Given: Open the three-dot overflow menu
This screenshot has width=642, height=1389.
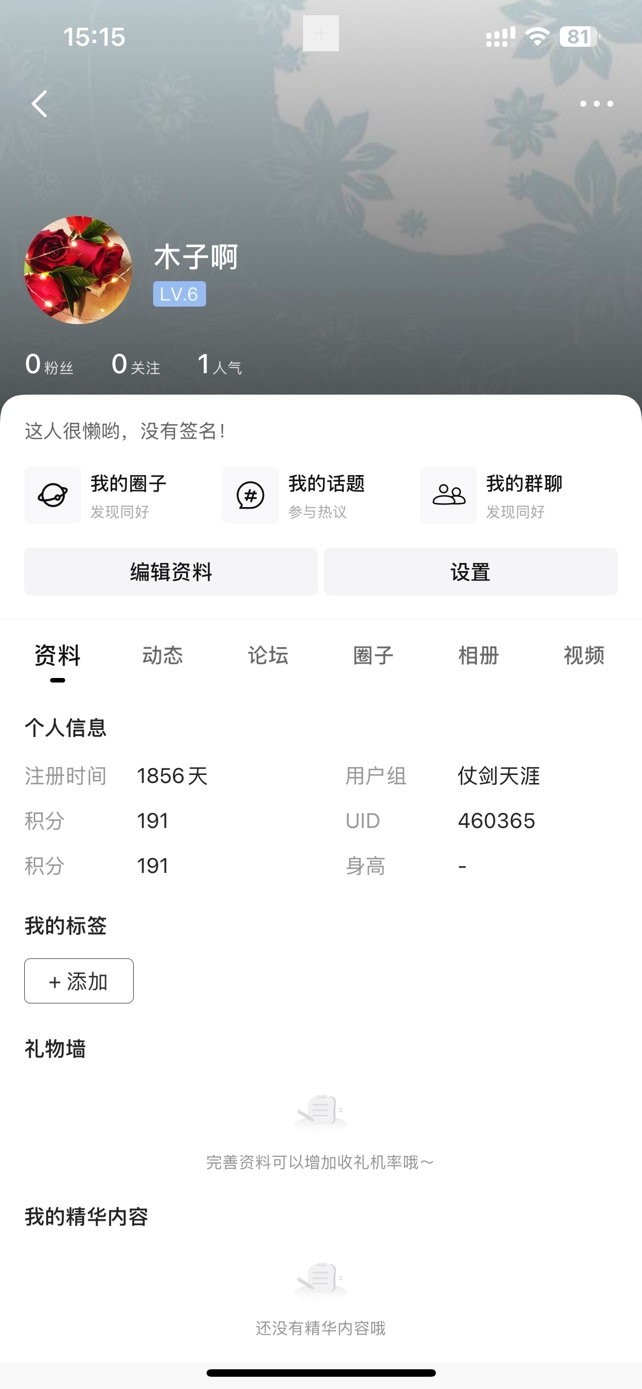Looking at the screenshot, I should [x=596, y=104].
